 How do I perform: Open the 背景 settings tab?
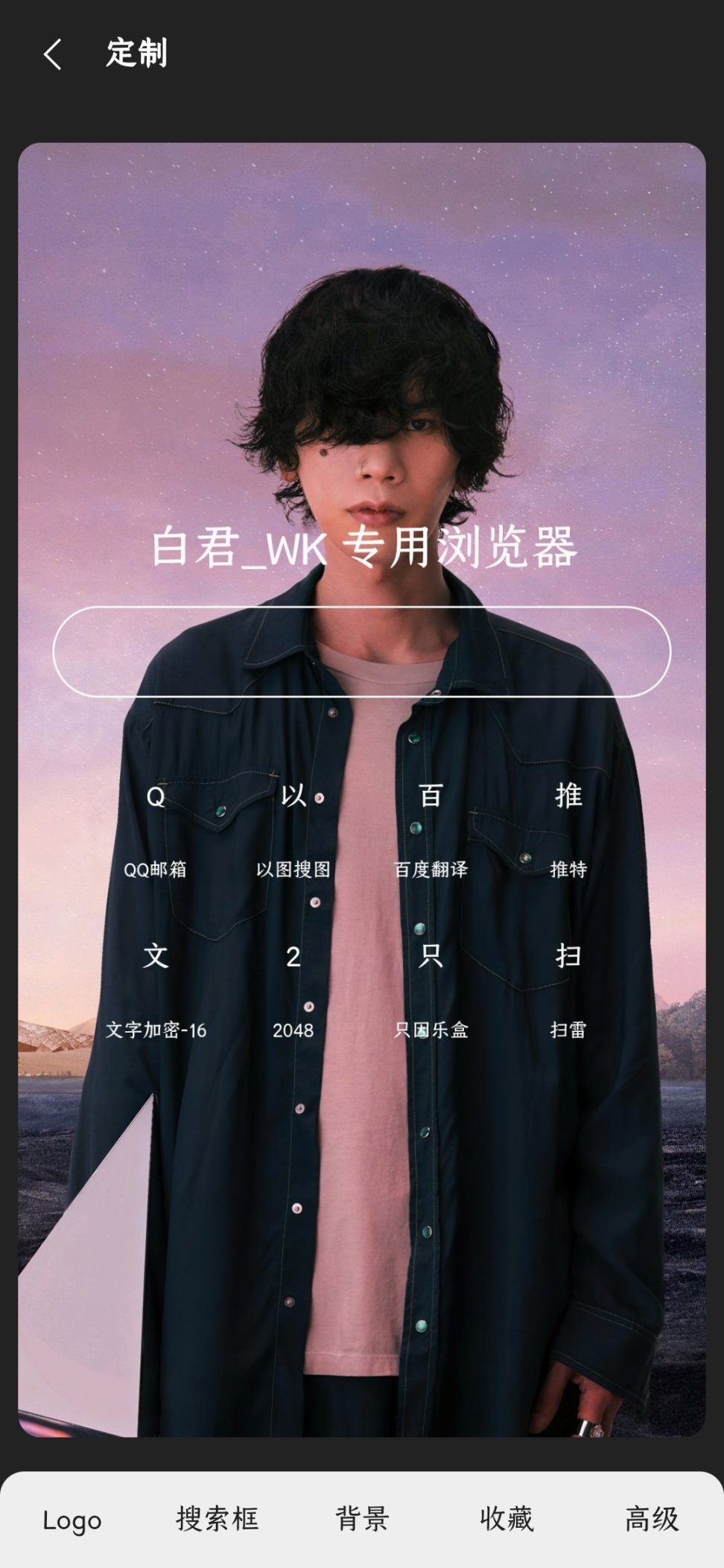click(362, 1518)
